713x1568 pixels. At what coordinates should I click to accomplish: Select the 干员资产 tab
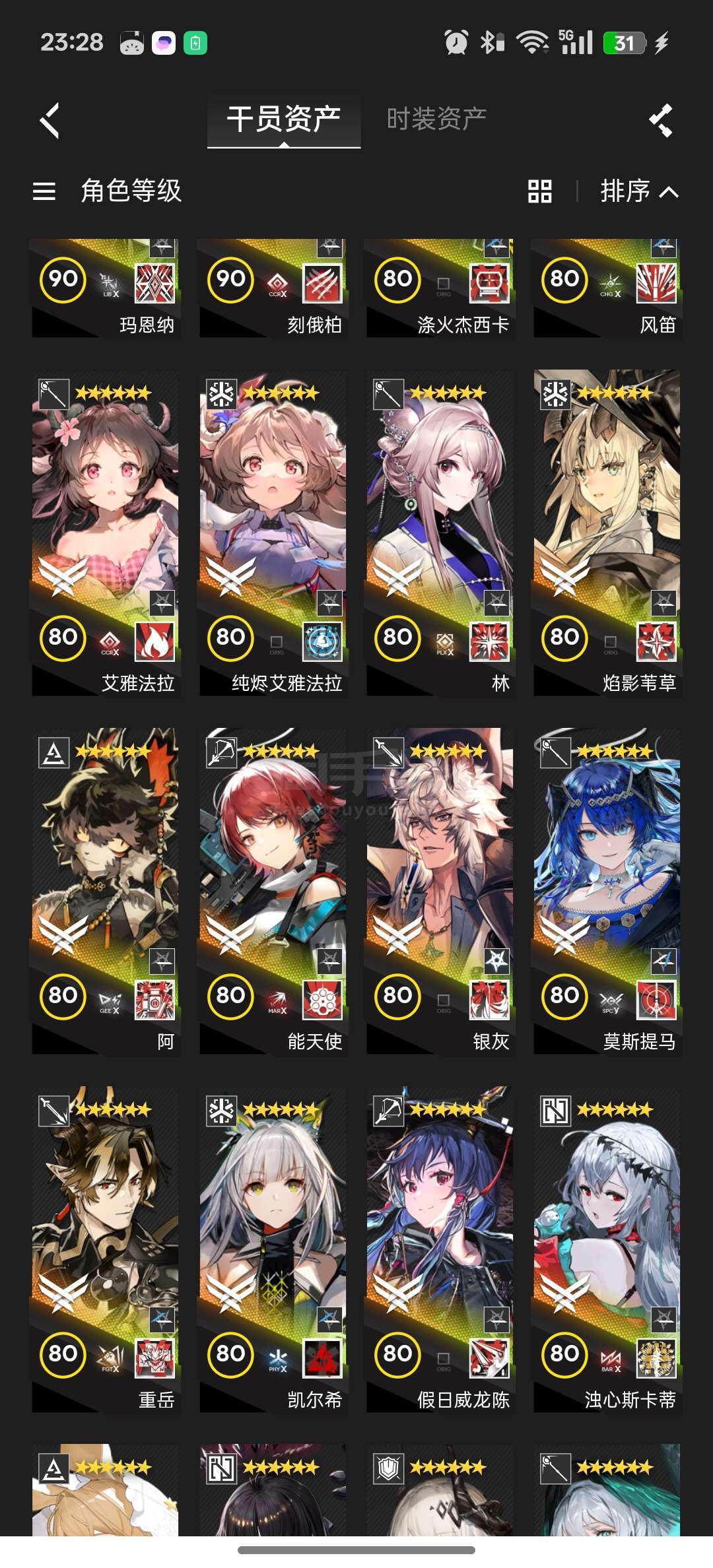(284, 120)
